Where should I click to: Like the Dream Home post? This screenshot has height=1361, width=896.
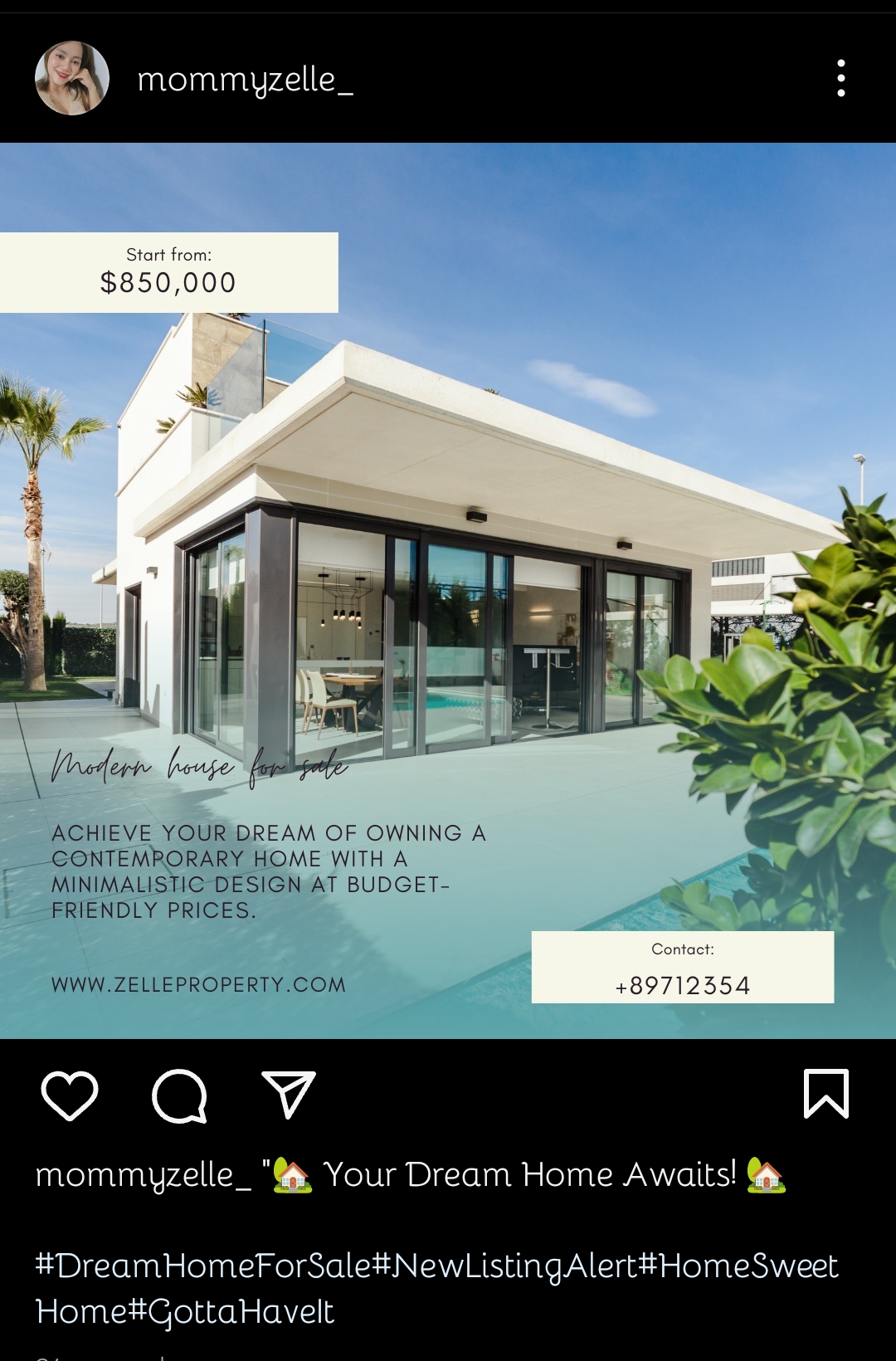pyautogui.click(x=70, y=1095)
